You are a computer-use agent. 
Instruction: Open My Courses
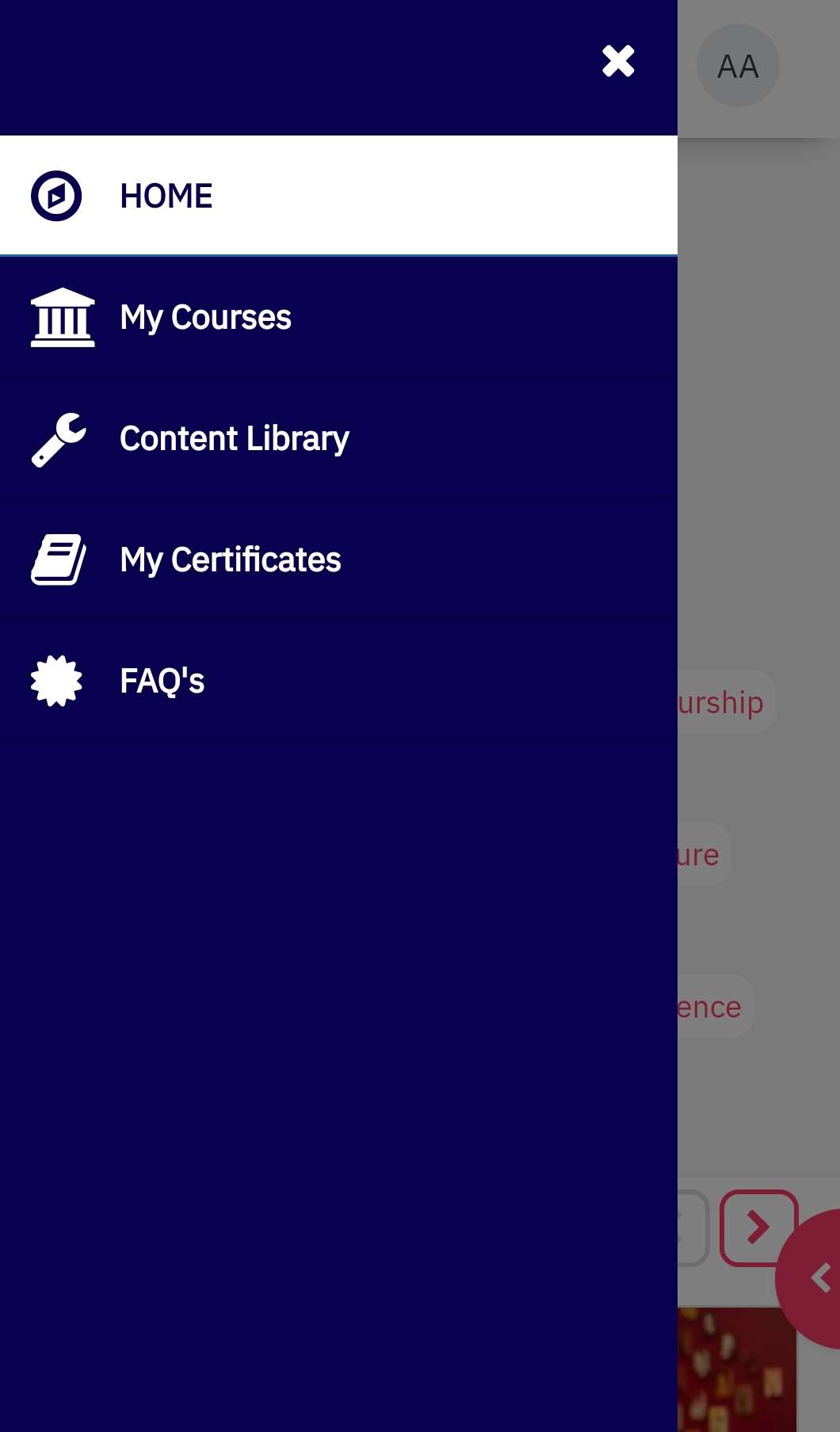204,317
